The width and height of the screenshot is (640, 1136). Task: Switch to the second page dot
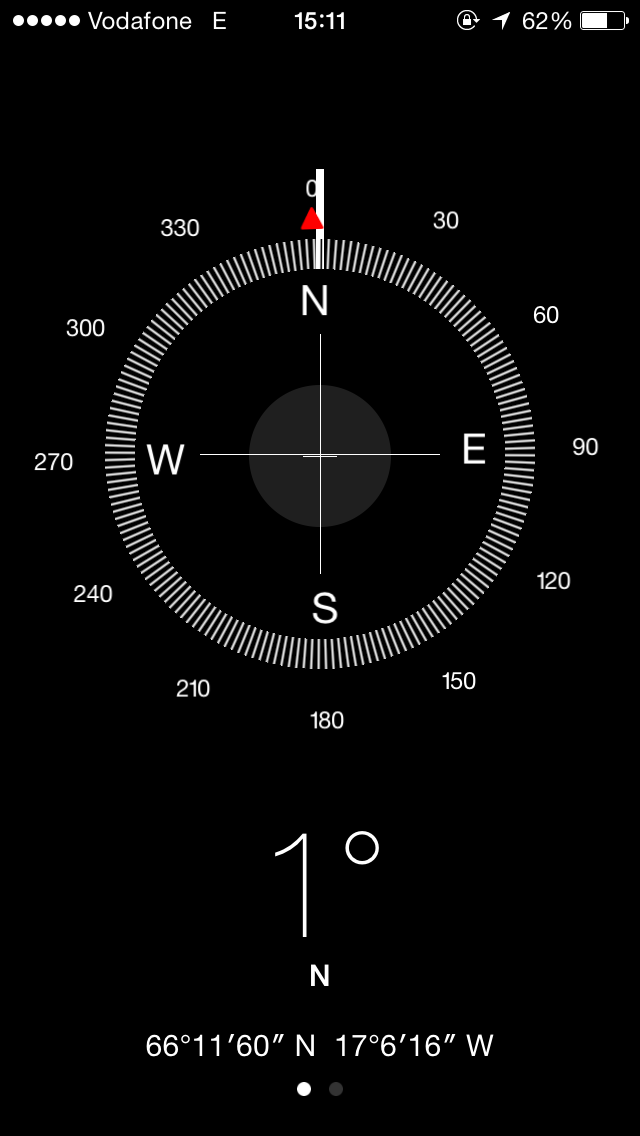[336, 1089]
